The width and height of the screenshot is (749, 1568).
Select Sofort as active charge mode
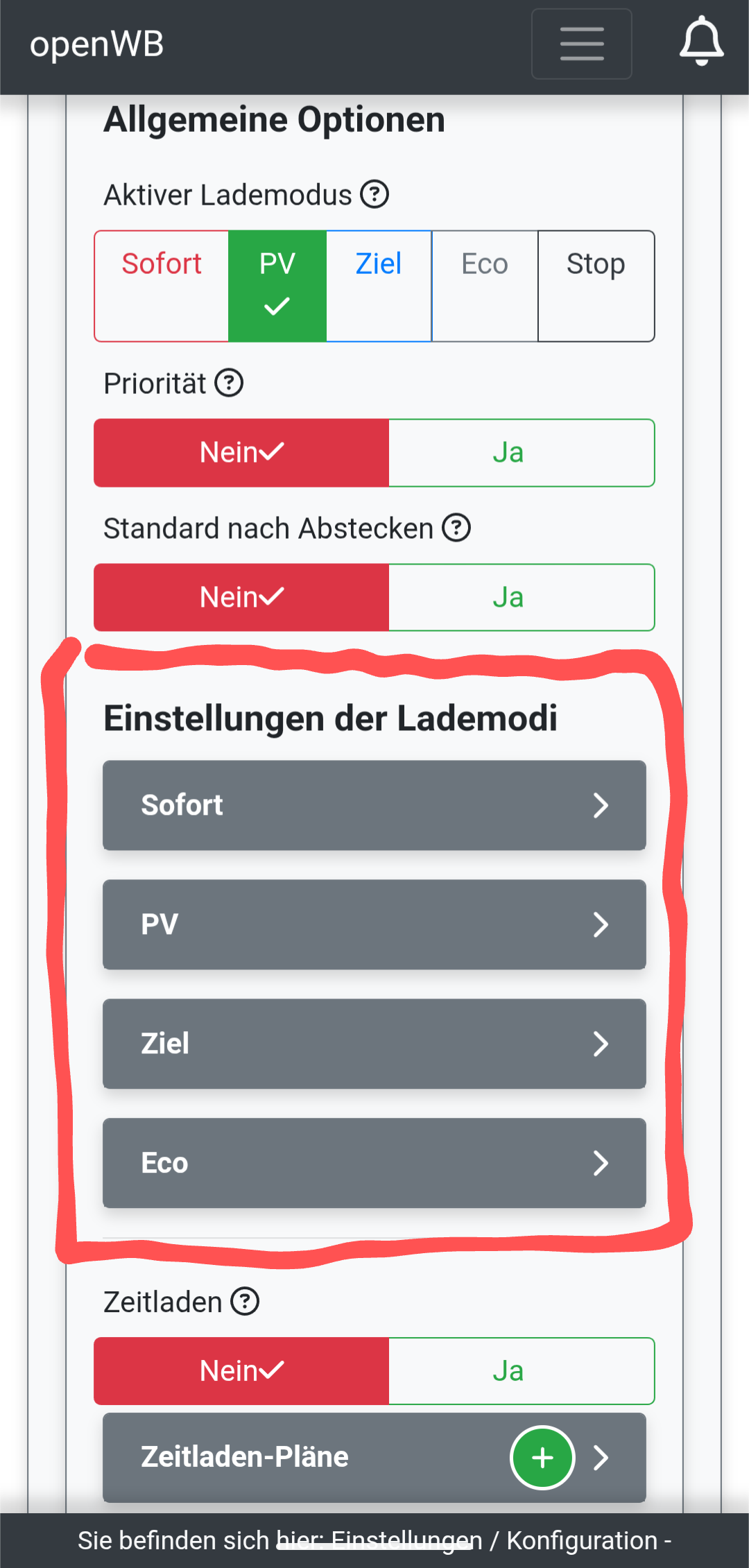pyautogui.click(x=162, y=285)
